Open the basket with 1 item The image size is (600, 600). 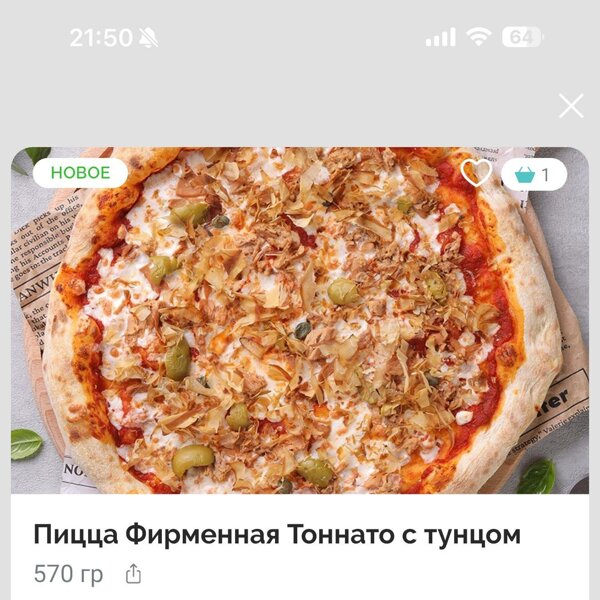(533, 175)
